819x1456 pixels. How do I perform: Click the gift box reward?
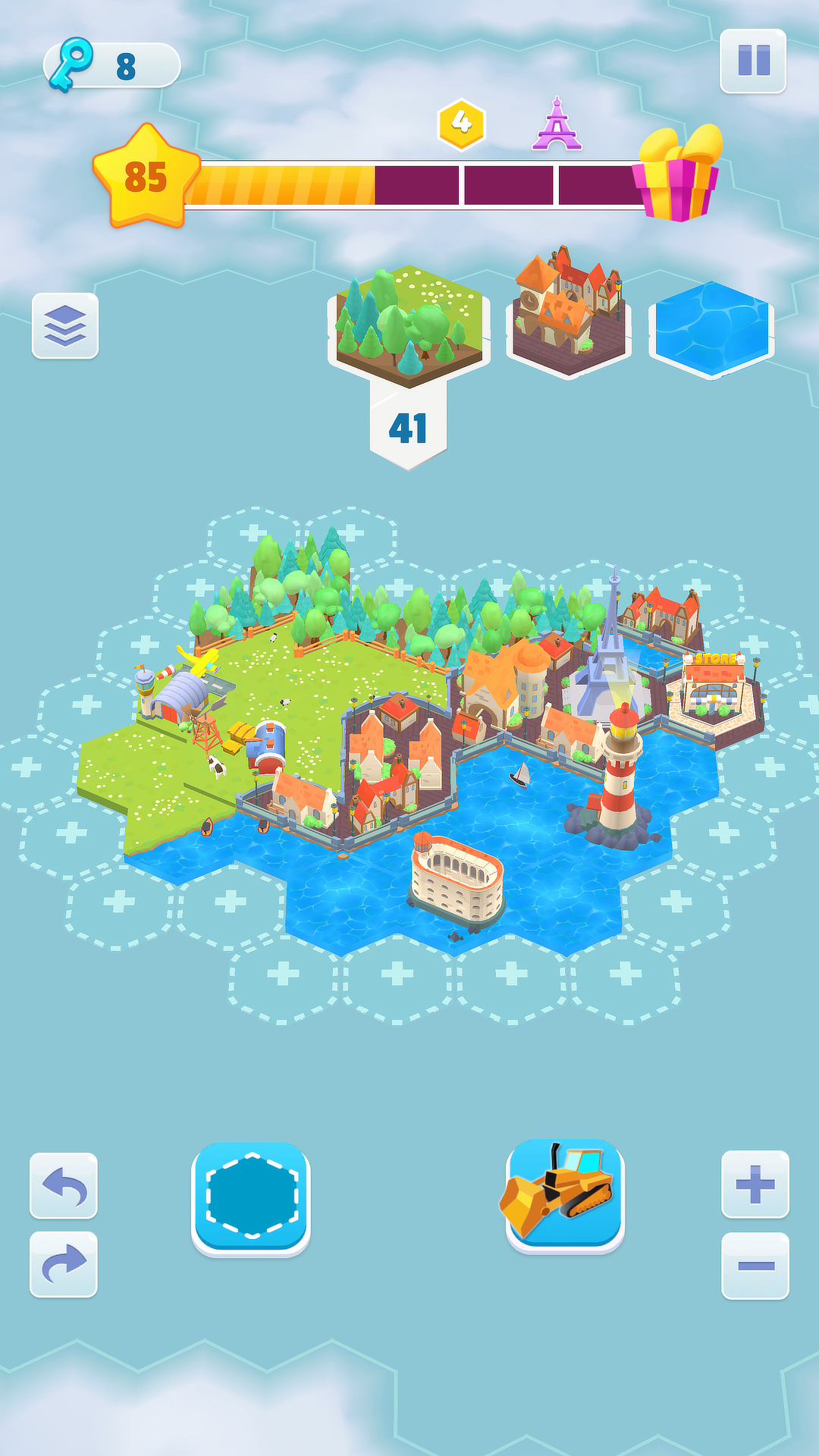tap(679, 178)
